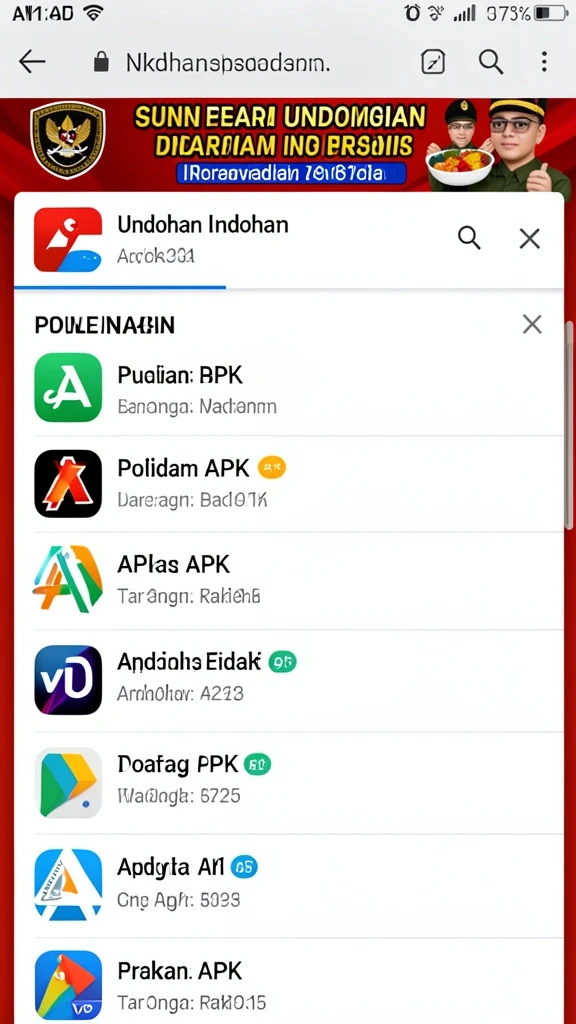Go back with the browser arrow

click(x=32, y=62)
